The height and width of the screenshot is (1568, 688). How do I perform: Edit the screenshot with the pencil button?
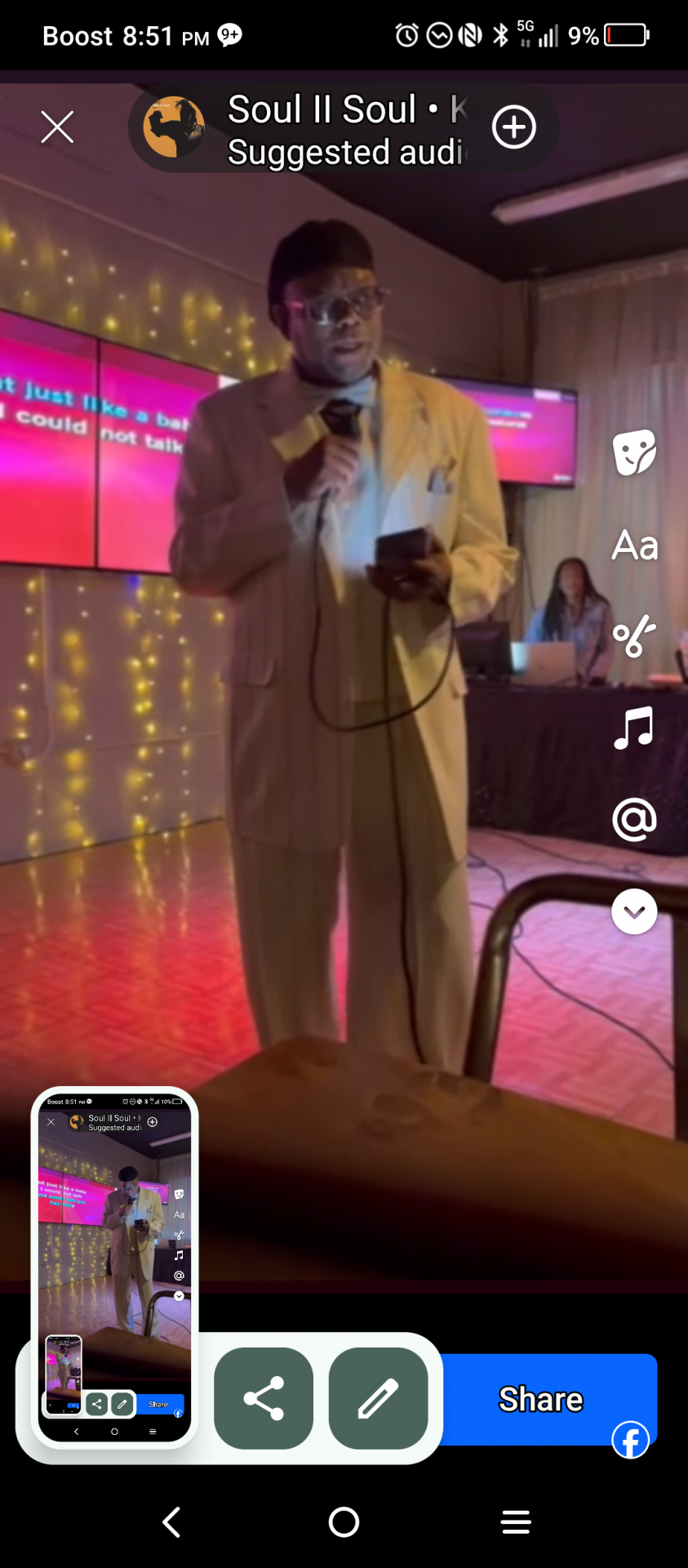pyautogui.click(x=378, y=1398)
